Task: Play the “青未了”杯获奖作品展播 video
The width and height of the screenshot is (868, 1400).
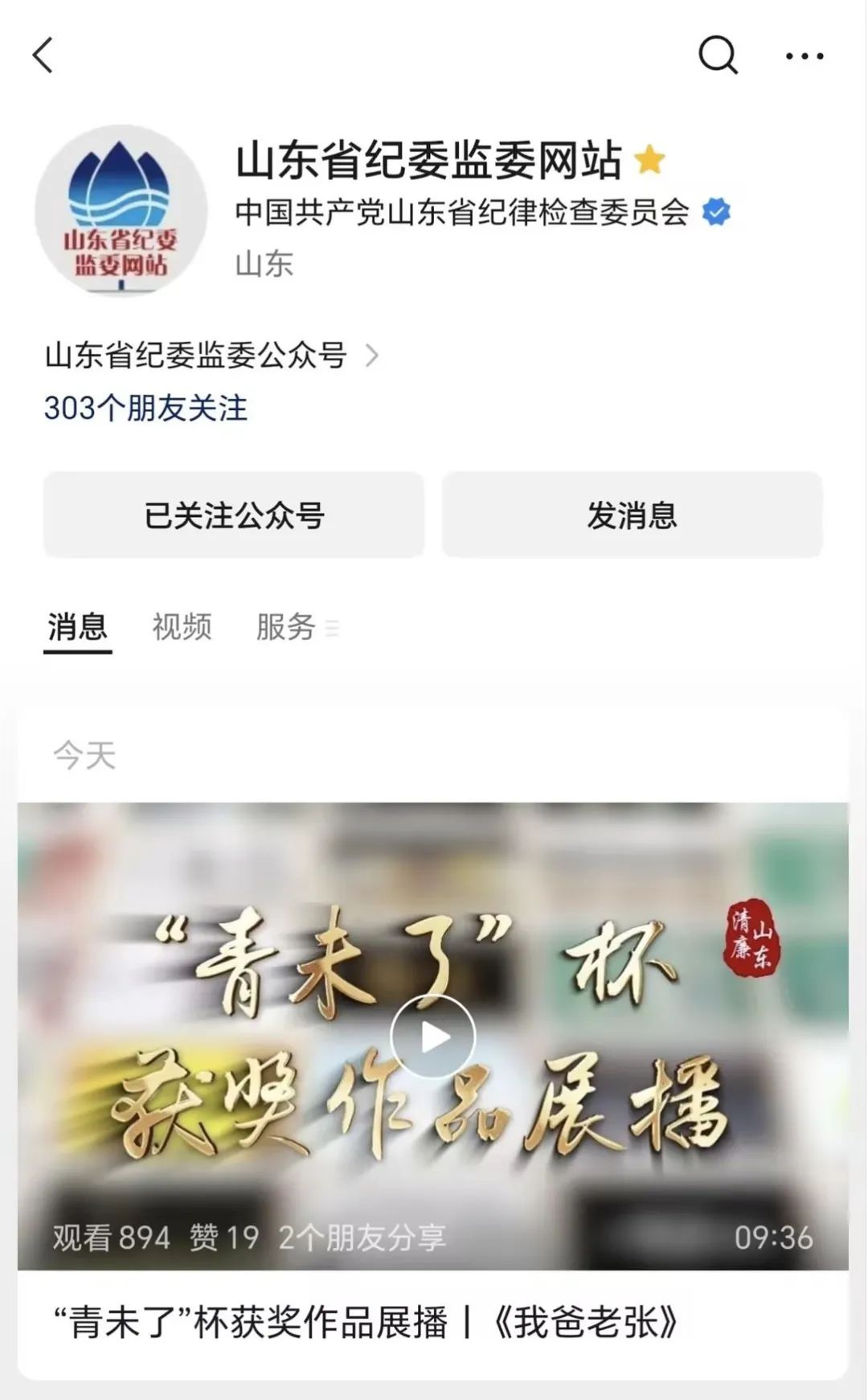Action: 432,1037
